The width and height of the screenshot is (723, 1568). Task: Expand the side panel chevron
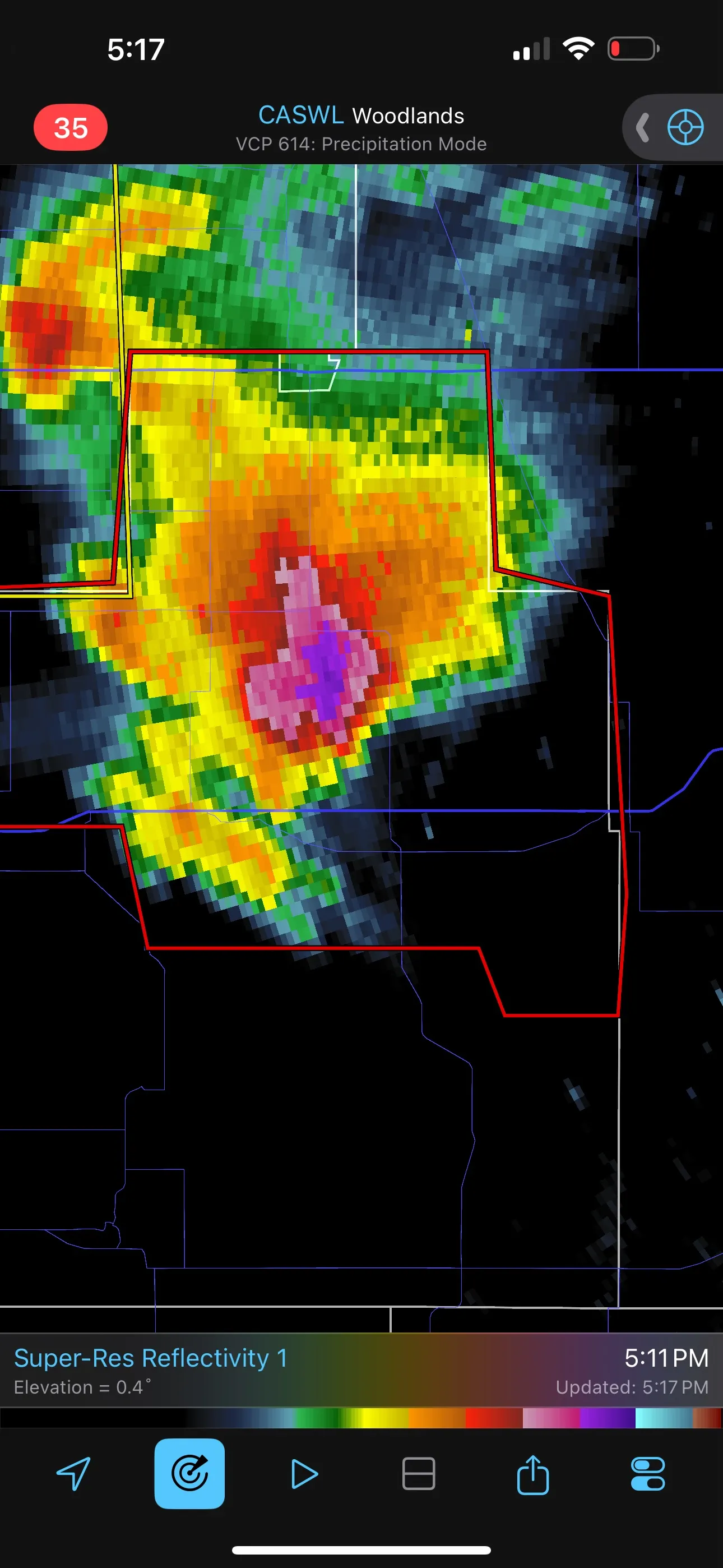[642, 128]
